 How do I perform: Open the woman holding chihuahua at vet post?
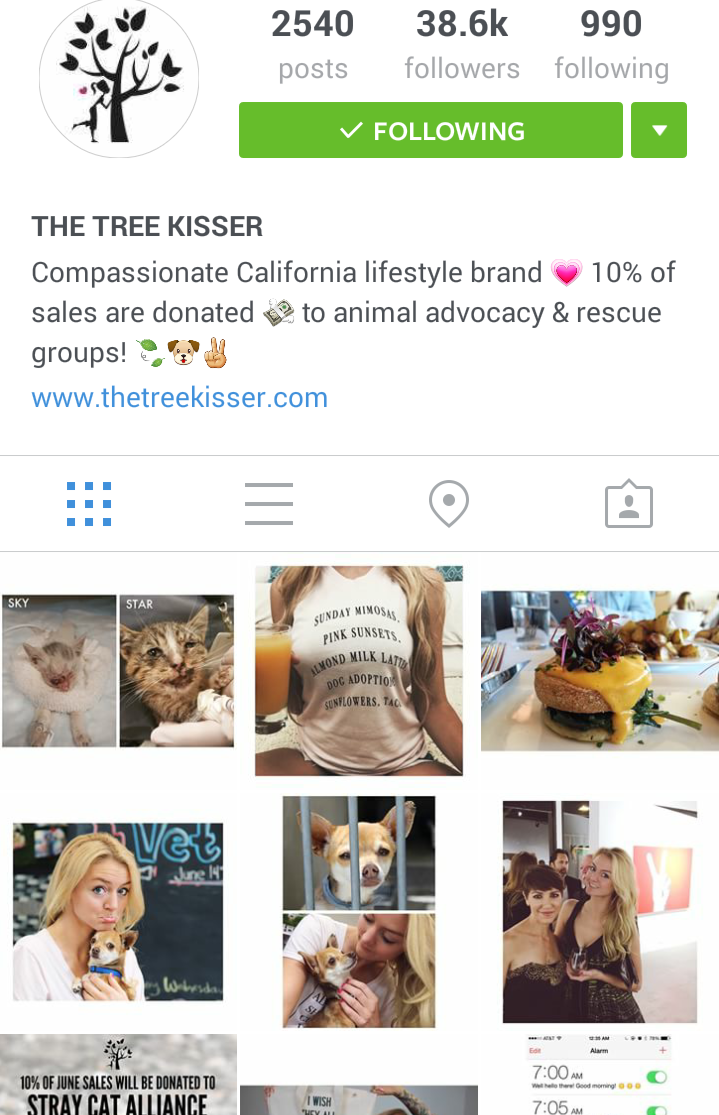tap(118, 911)
